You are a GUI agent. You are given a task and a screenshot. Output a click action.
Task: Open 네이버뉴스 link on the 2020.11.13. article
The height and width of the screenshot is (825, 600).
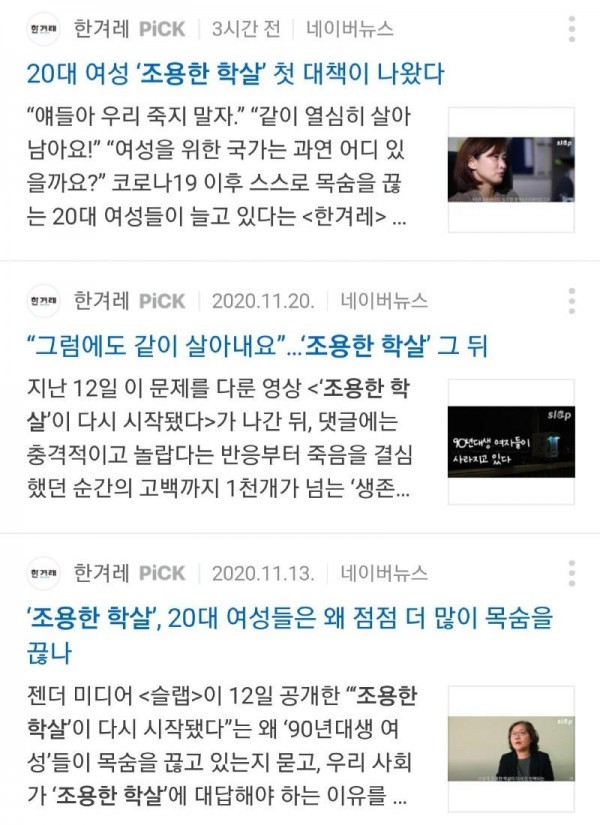pos(384,572)
